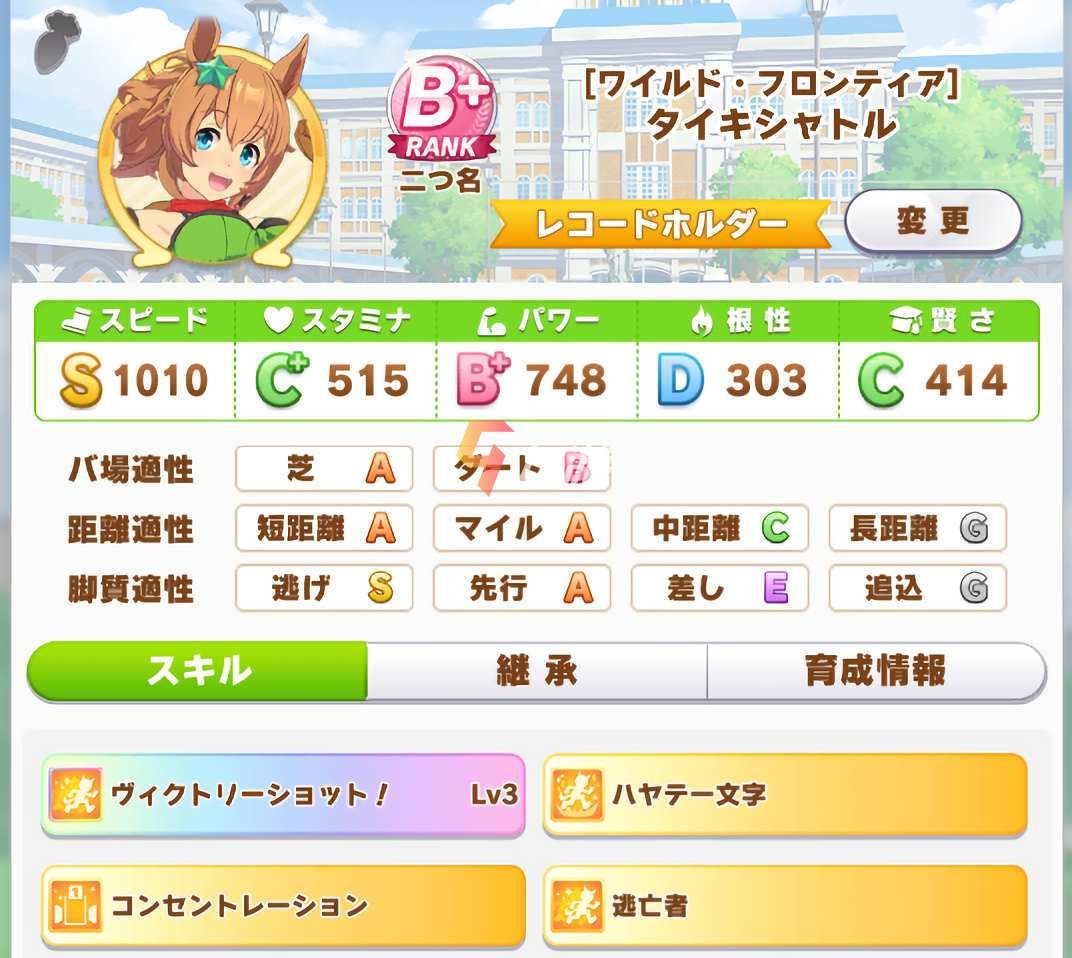Tap the 変更 button
1072x958 pixels.
933,221
